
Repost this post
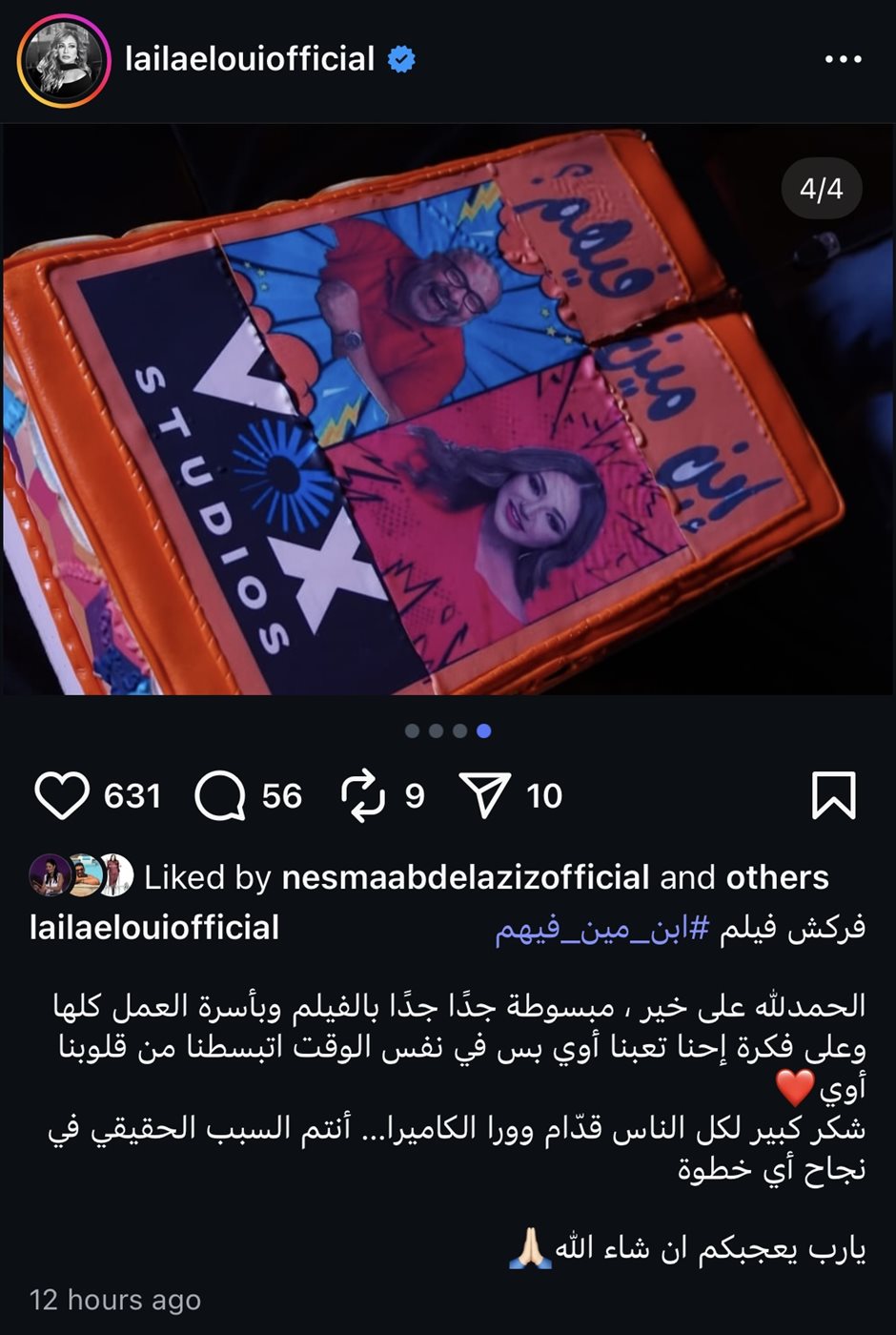[364, 796]
